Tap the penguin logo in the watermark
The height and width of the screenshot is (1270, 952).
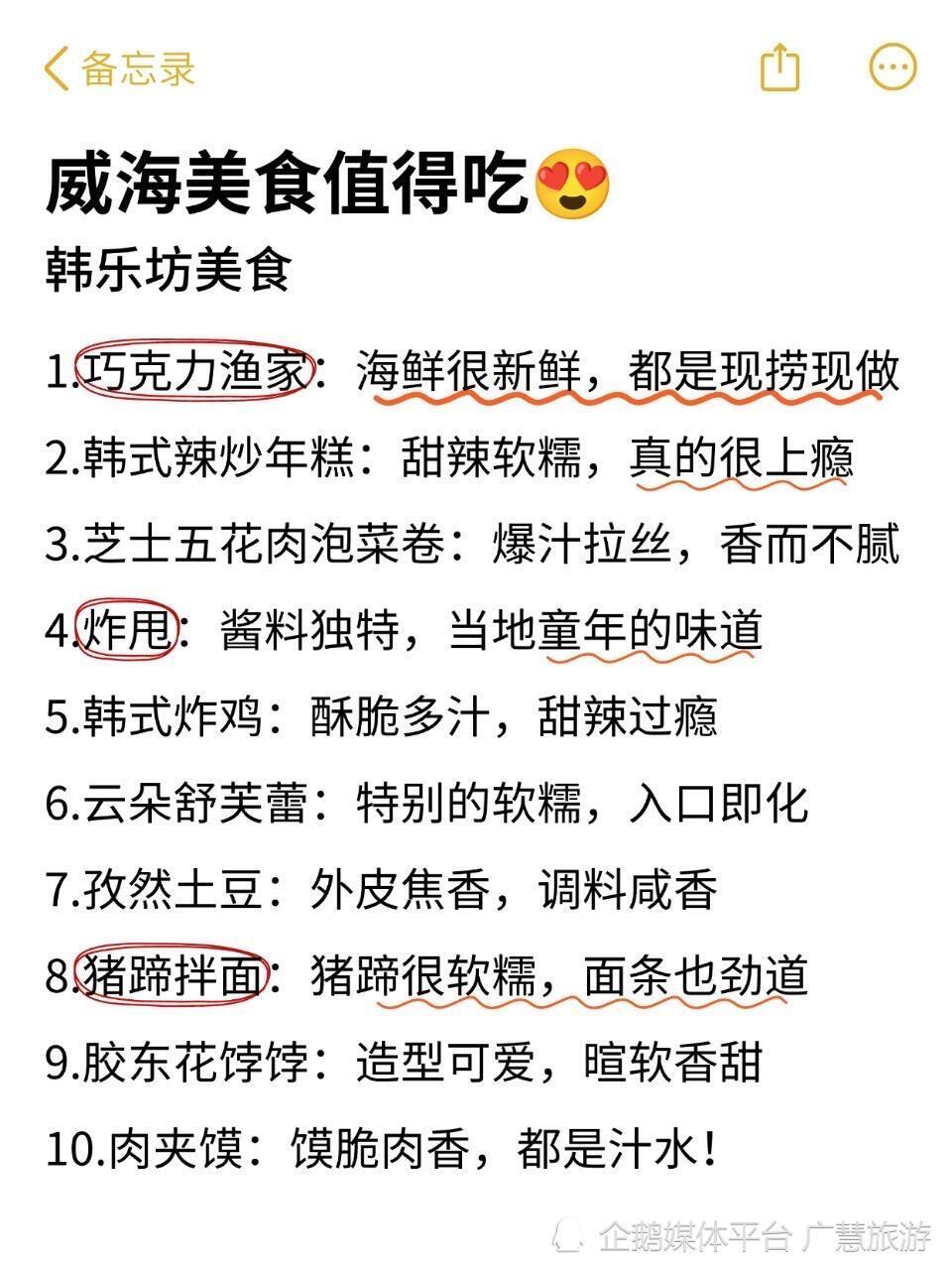[x=568, y=1233]
